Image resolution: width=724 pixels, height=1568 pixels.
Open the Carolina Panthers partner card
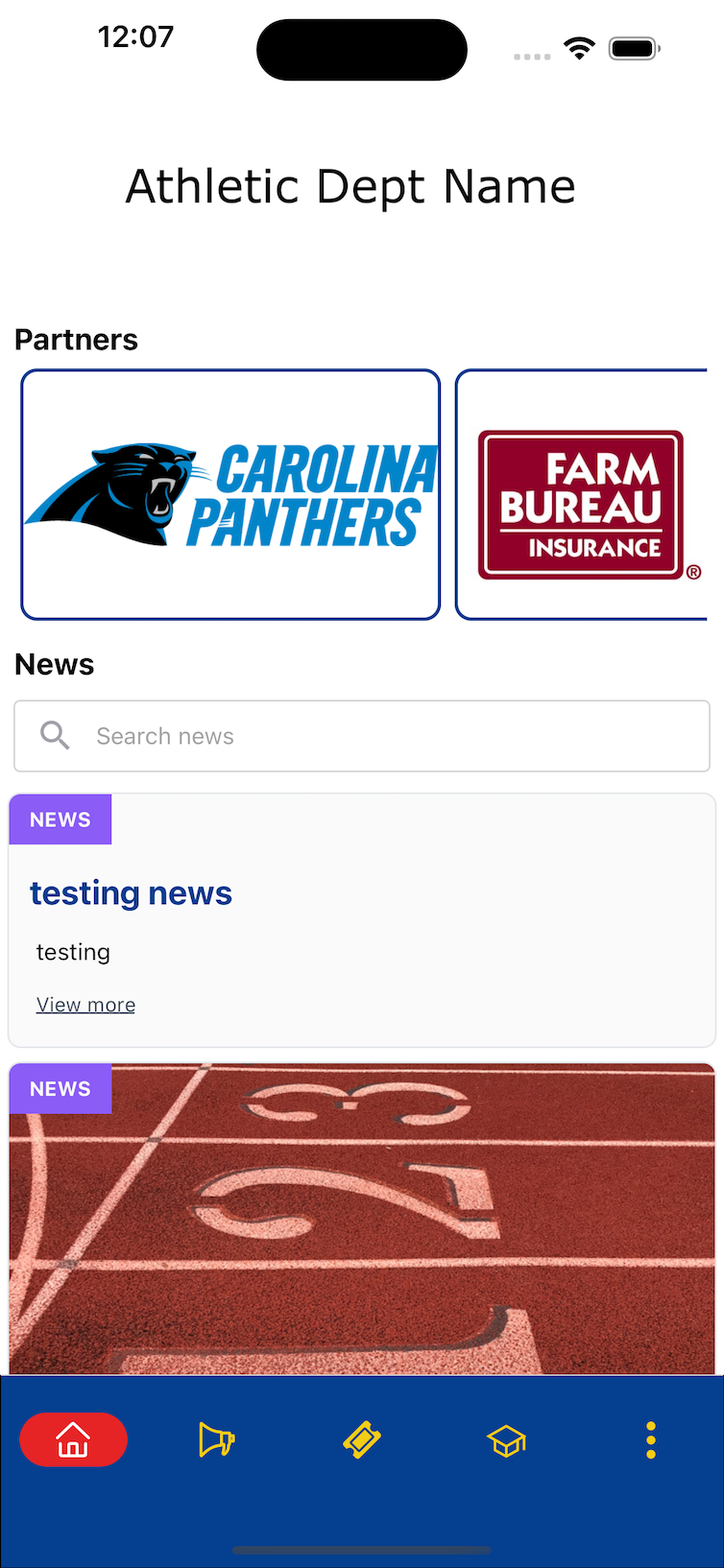point(230,494)
